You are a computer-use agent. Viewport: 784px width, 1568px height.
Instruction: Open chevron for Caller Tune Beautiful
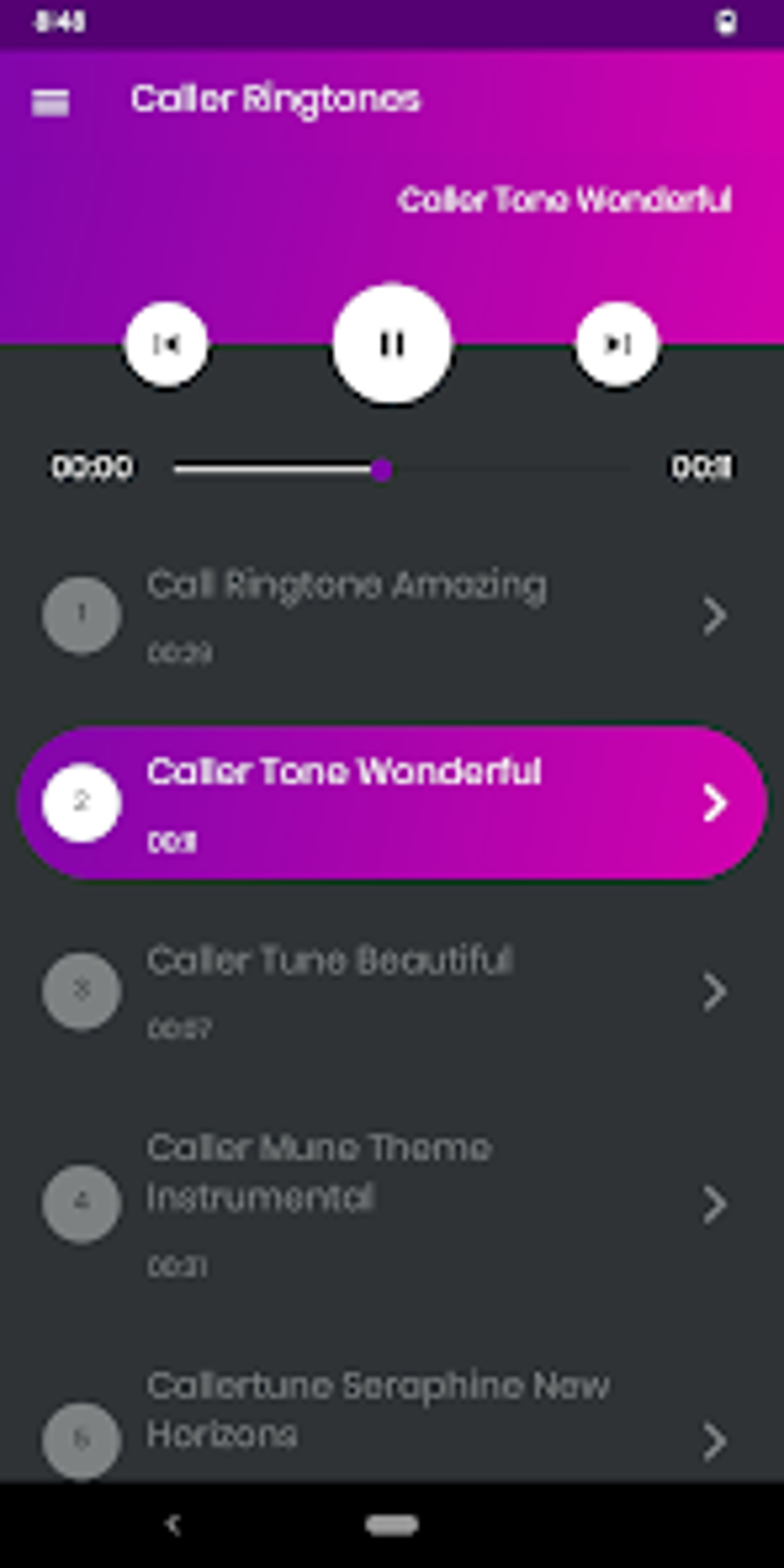tap(715, 992)
